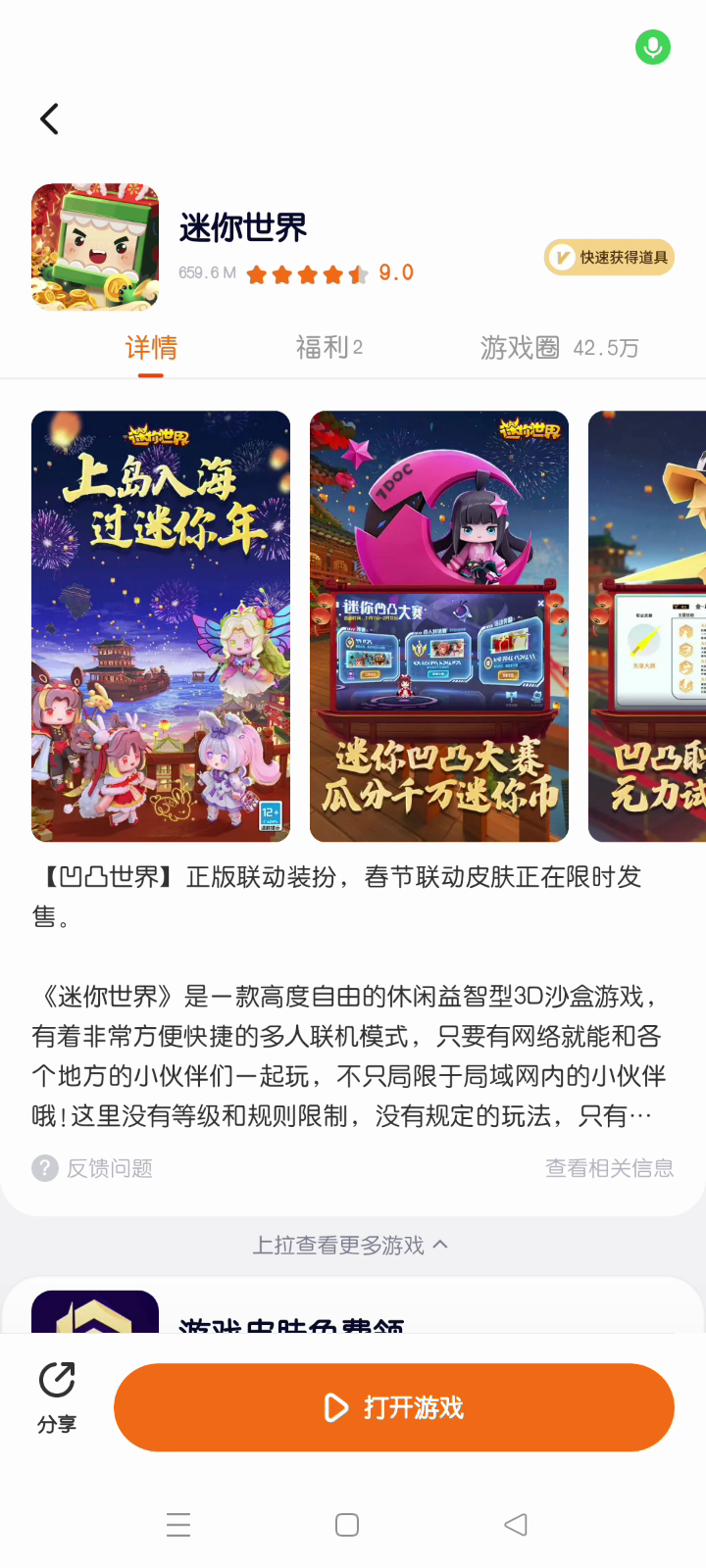The image size is (706, 1568).
Task: Share this game via 分享
Action: (57, 1398)
